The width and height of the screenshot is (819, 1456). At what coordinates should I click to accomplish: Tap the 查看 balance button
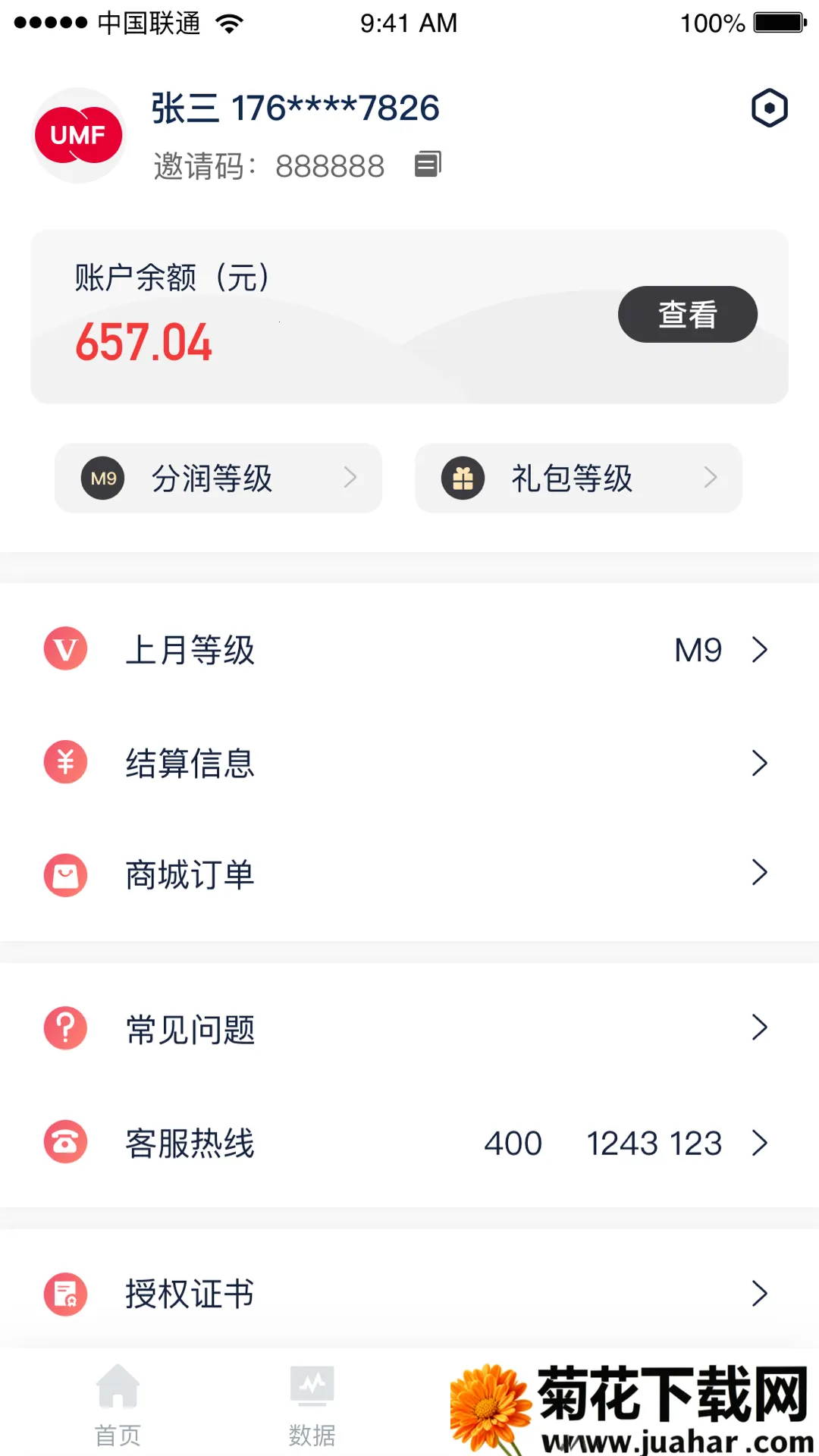687,315
